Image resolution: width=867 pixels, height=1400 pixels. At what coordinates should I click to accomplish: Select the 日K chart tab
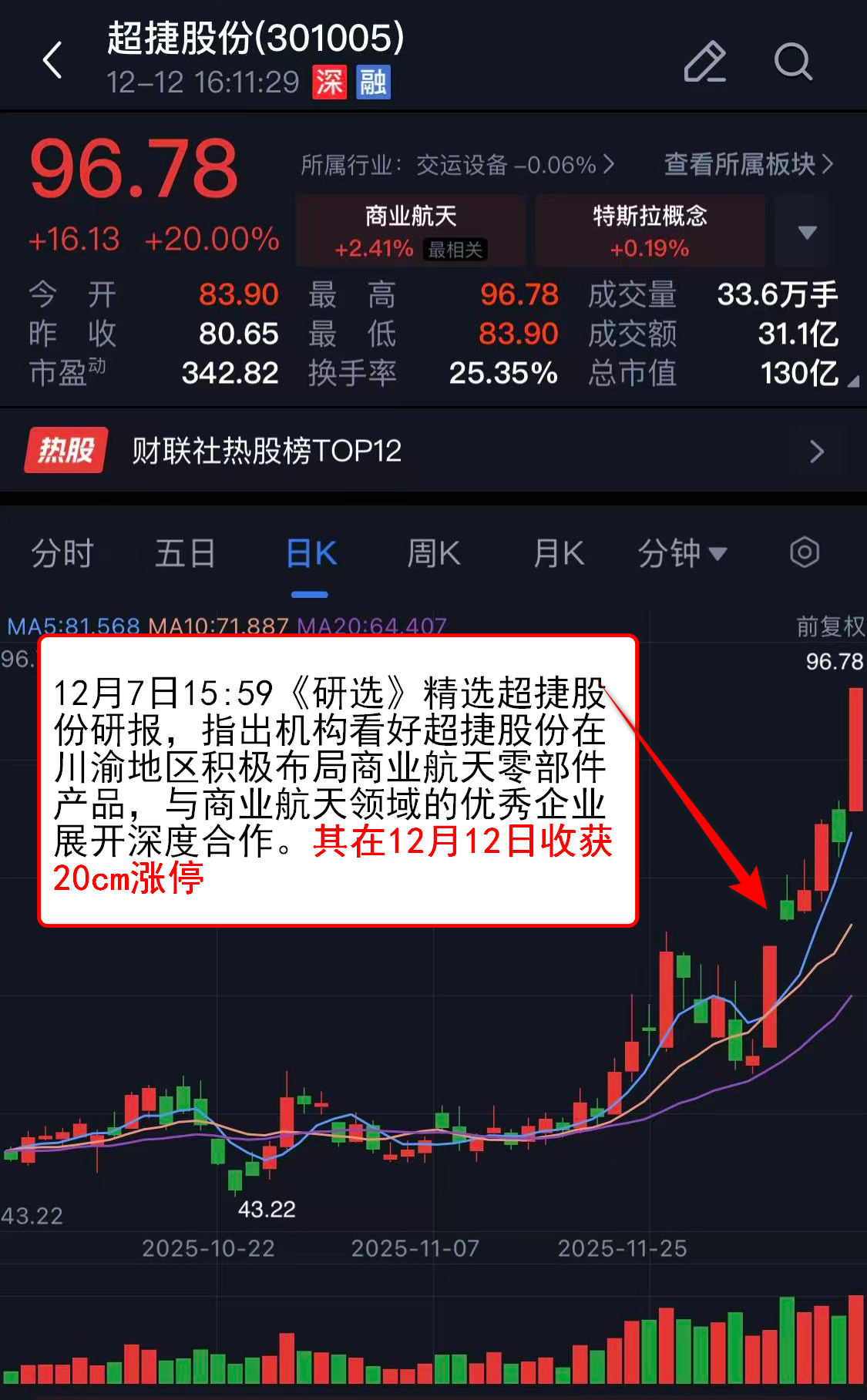coord(311,553)
